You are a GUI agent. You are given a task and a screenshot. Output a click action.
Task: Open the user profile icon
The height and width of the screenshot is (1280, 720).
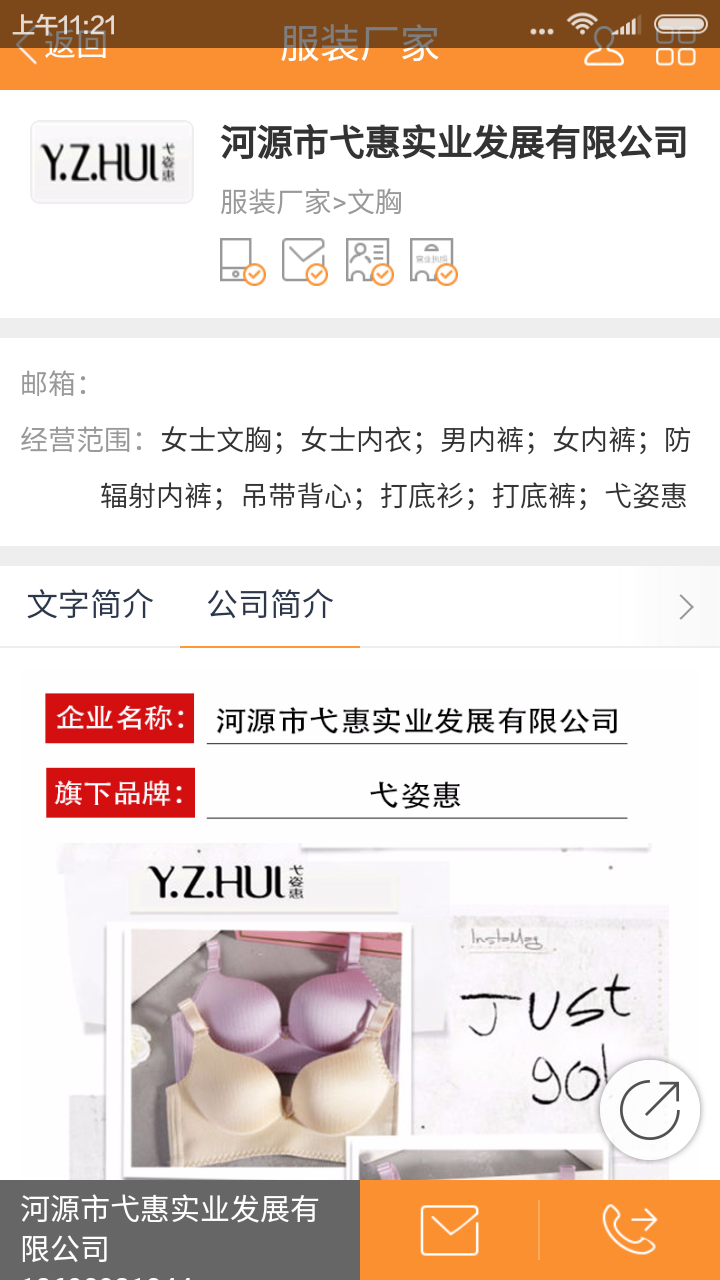pyautogui.click(x=603, y=45)
